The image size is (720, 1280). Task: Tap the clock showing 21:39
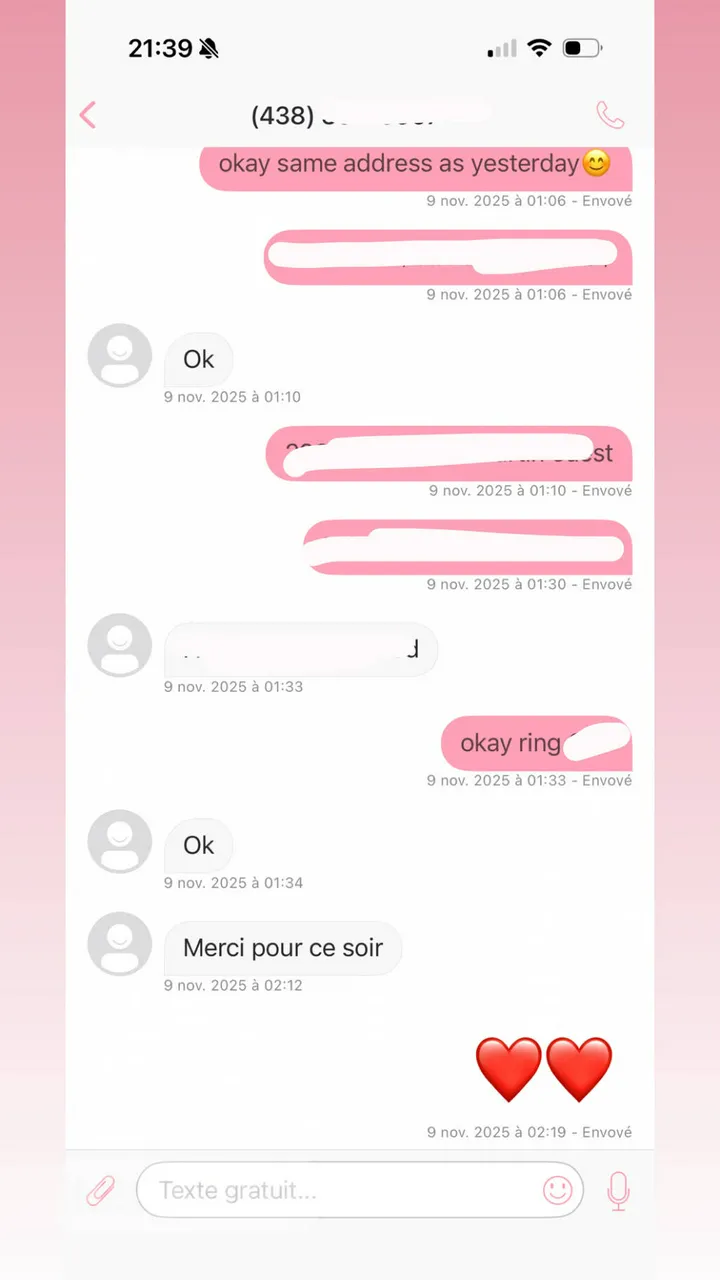(162, 47)
